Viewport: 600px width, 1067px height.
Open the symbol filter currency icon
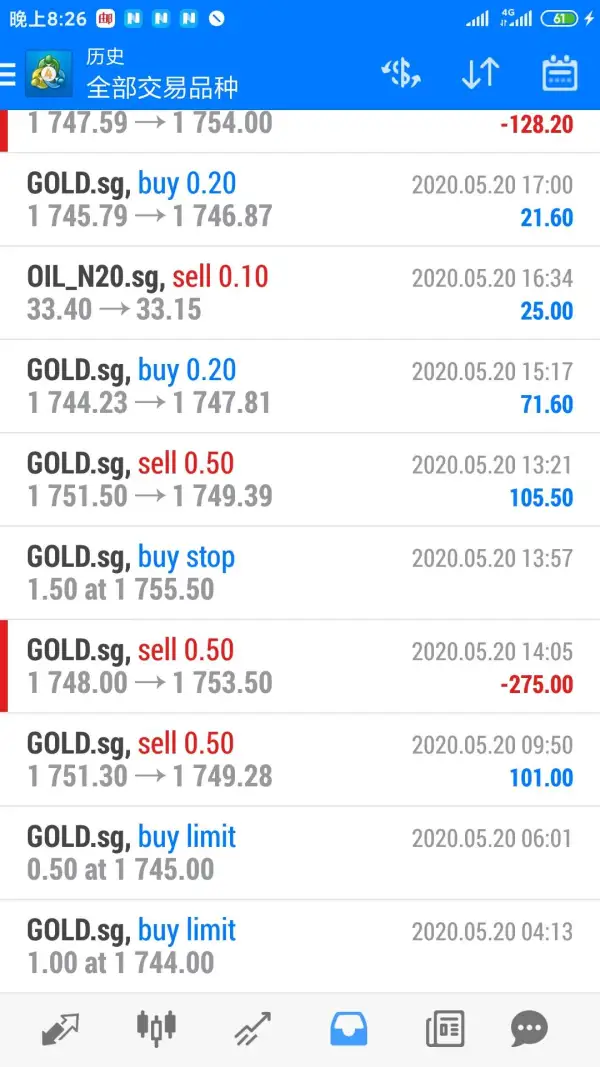pos(401,74)
